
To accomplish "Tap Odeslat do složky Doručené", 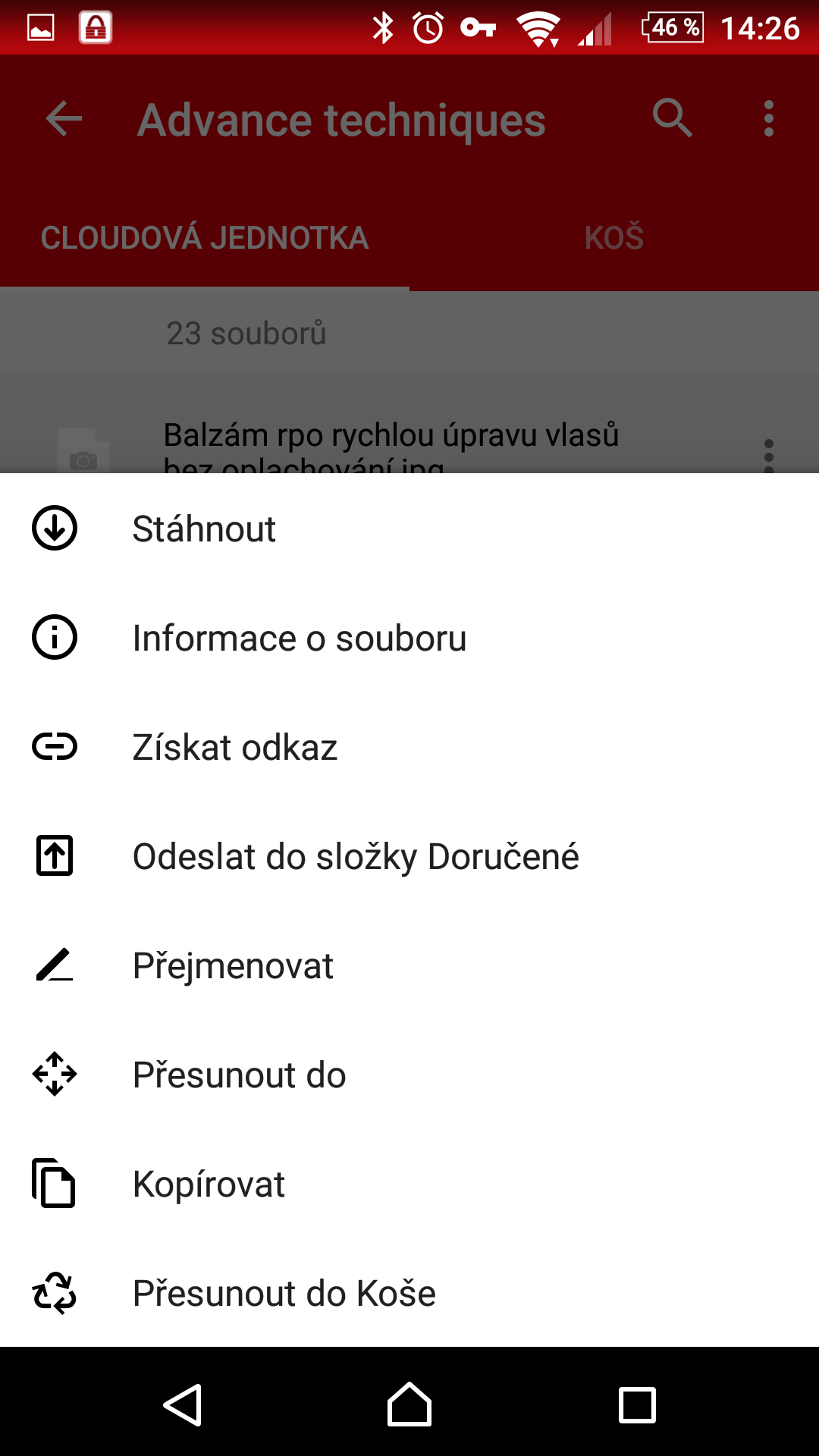I will 409,856.
